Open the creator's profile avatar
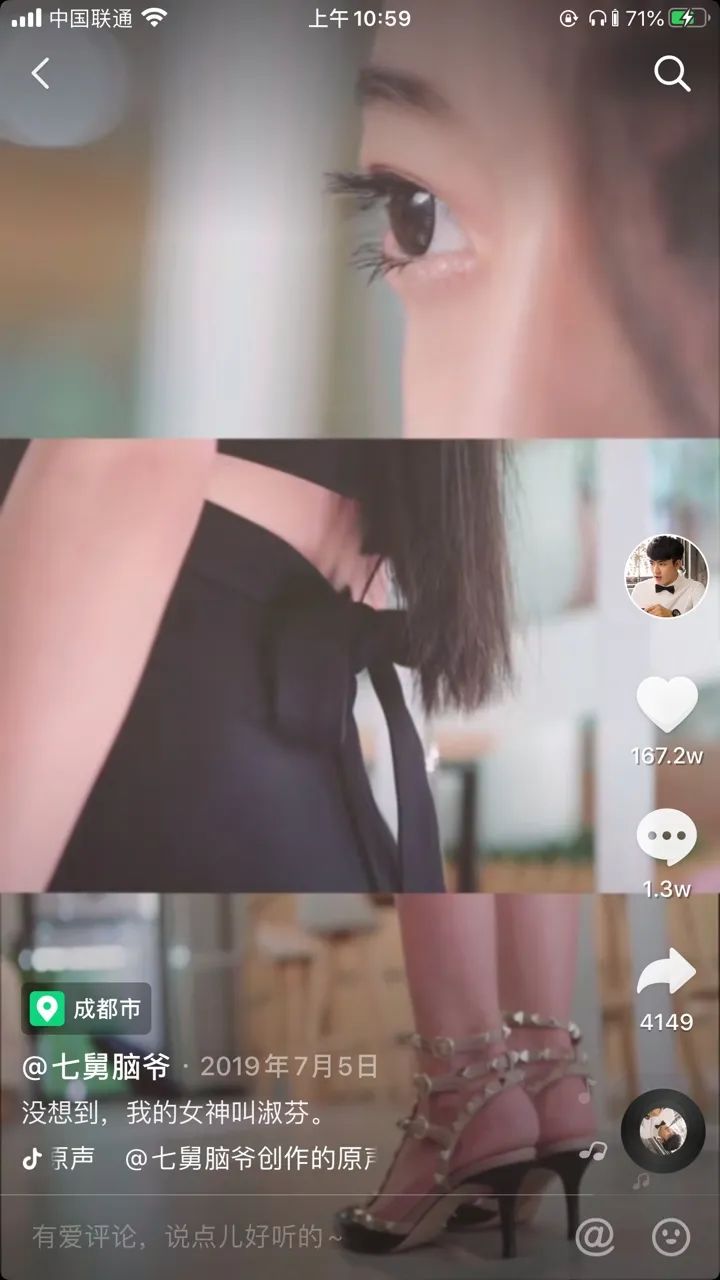The height and width of the screenshot is (1280, 720). 666,577
